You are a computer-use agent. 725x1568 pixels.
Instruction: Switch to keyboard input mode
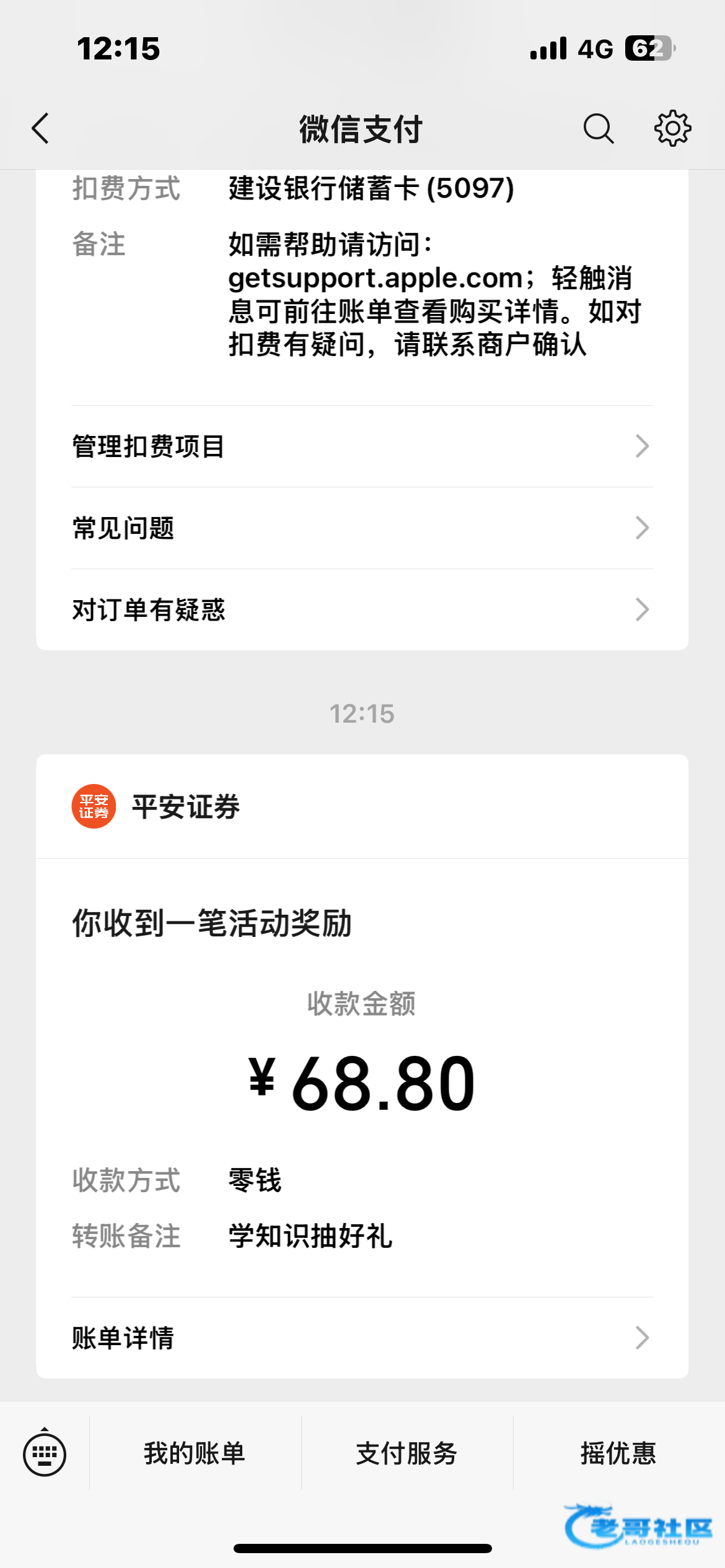point(45,1453)
